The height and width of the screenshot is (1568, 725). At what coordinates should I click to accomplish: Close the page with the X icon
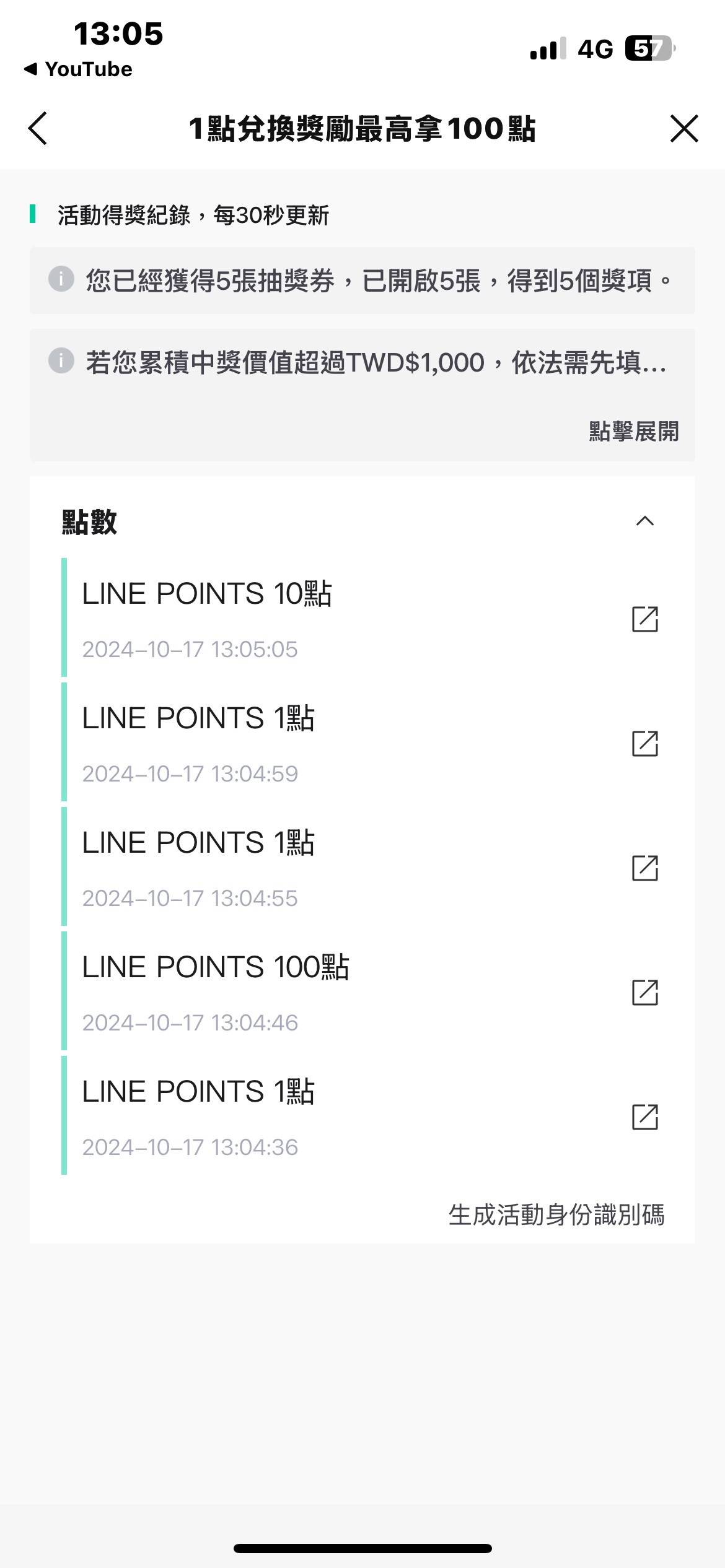pos(684,129)
